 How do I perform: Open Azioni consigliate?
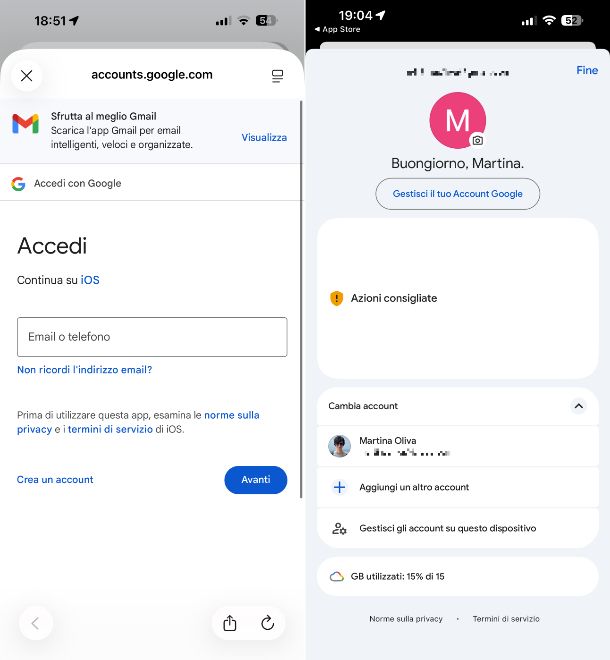[393, 298]
